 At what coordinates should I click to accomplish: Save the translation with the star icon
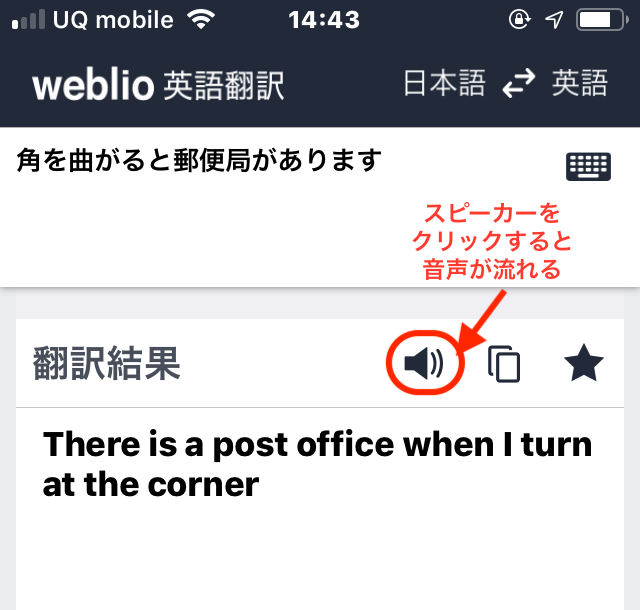(x=584, y=365)
